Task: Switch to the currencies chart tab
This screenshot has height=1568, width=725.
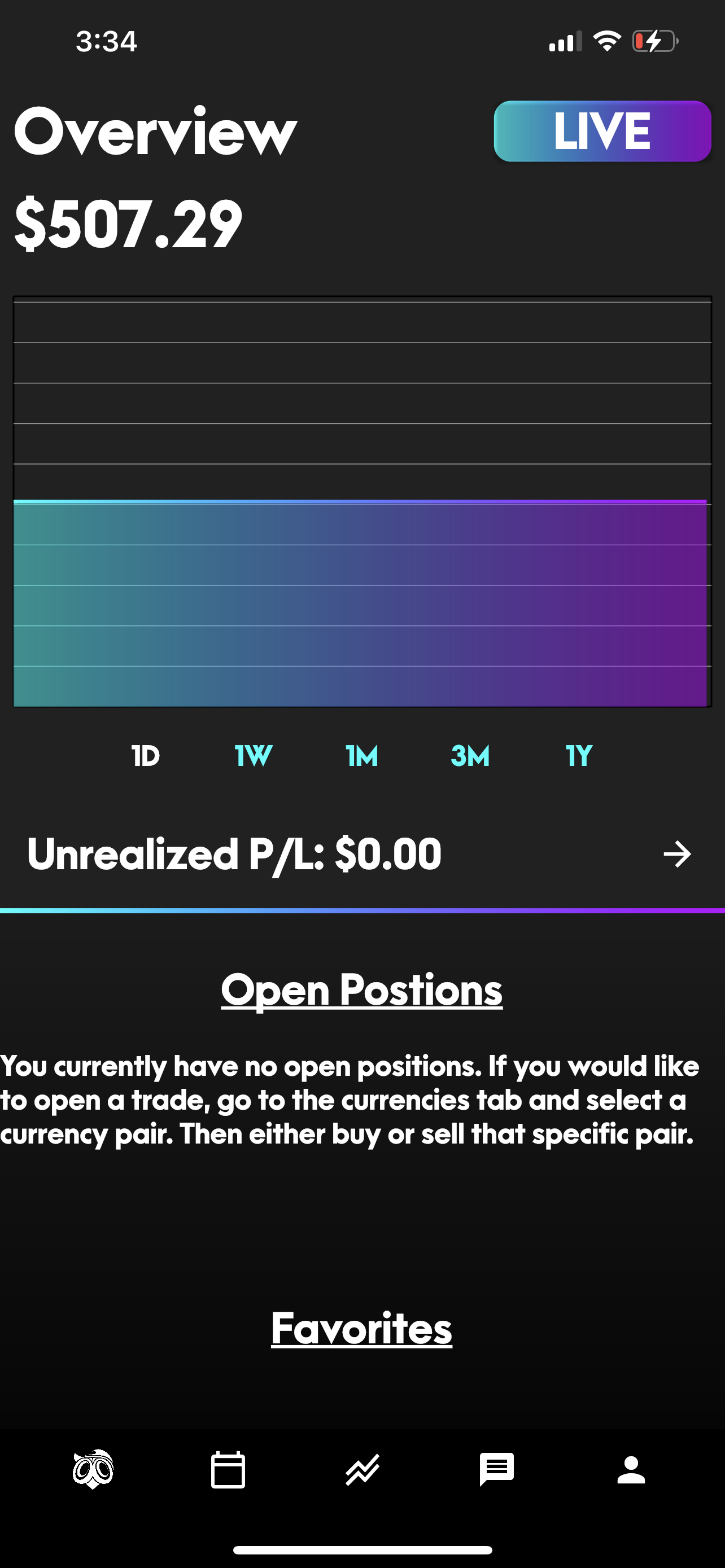Action: 363,1470
